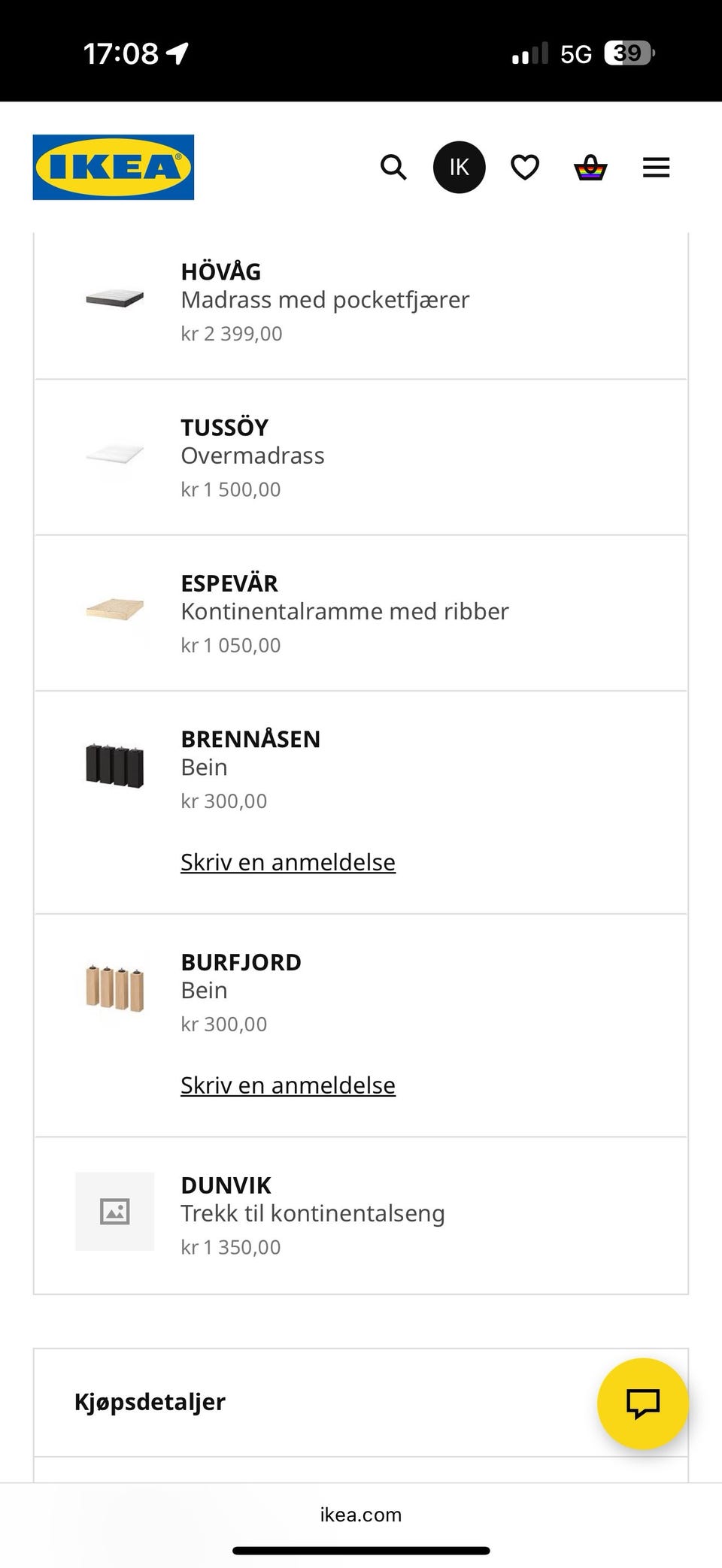View the favorites heart list

point(525,168)
